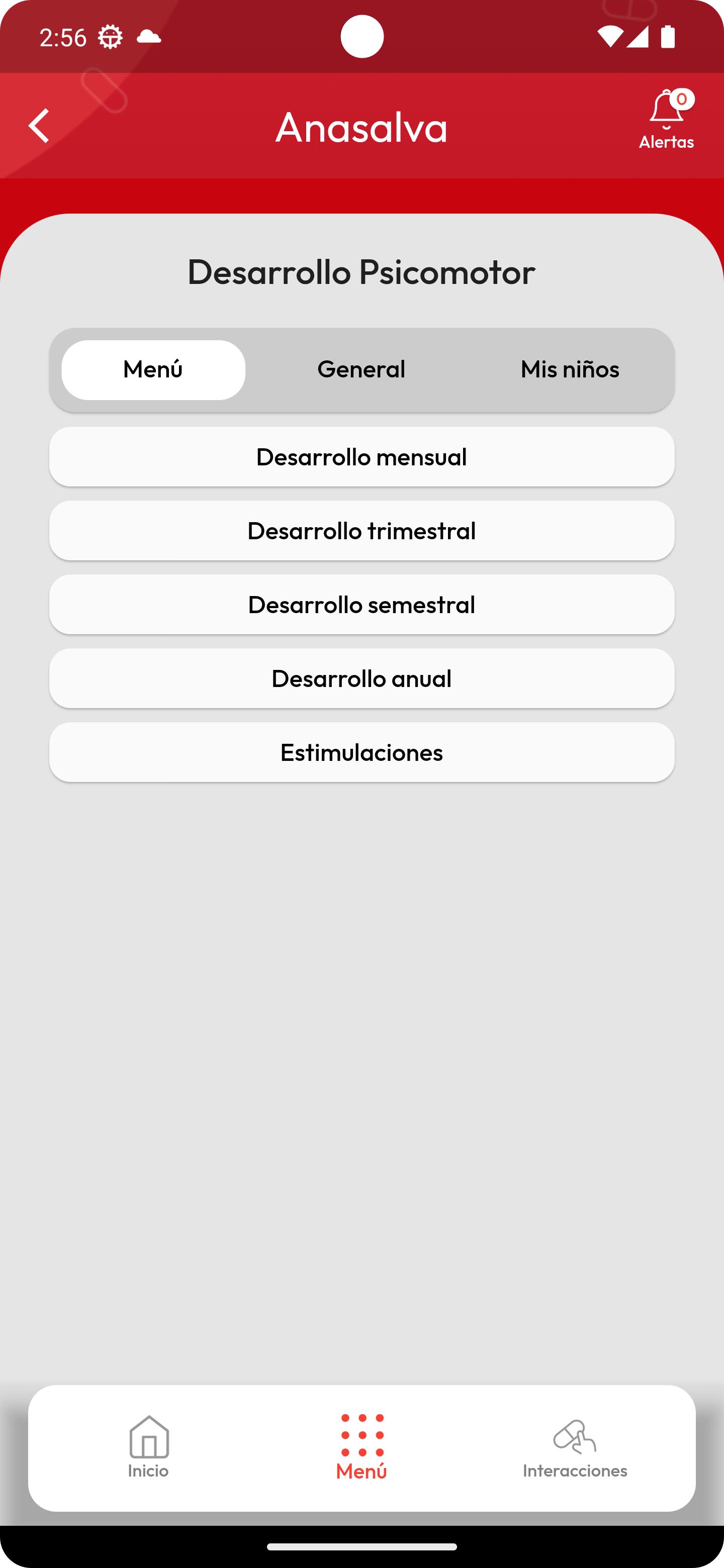Switch to the Mis niños segment
Viewport: 724px width, 1568px height.
pyautogui.click(x=570, y=369)
